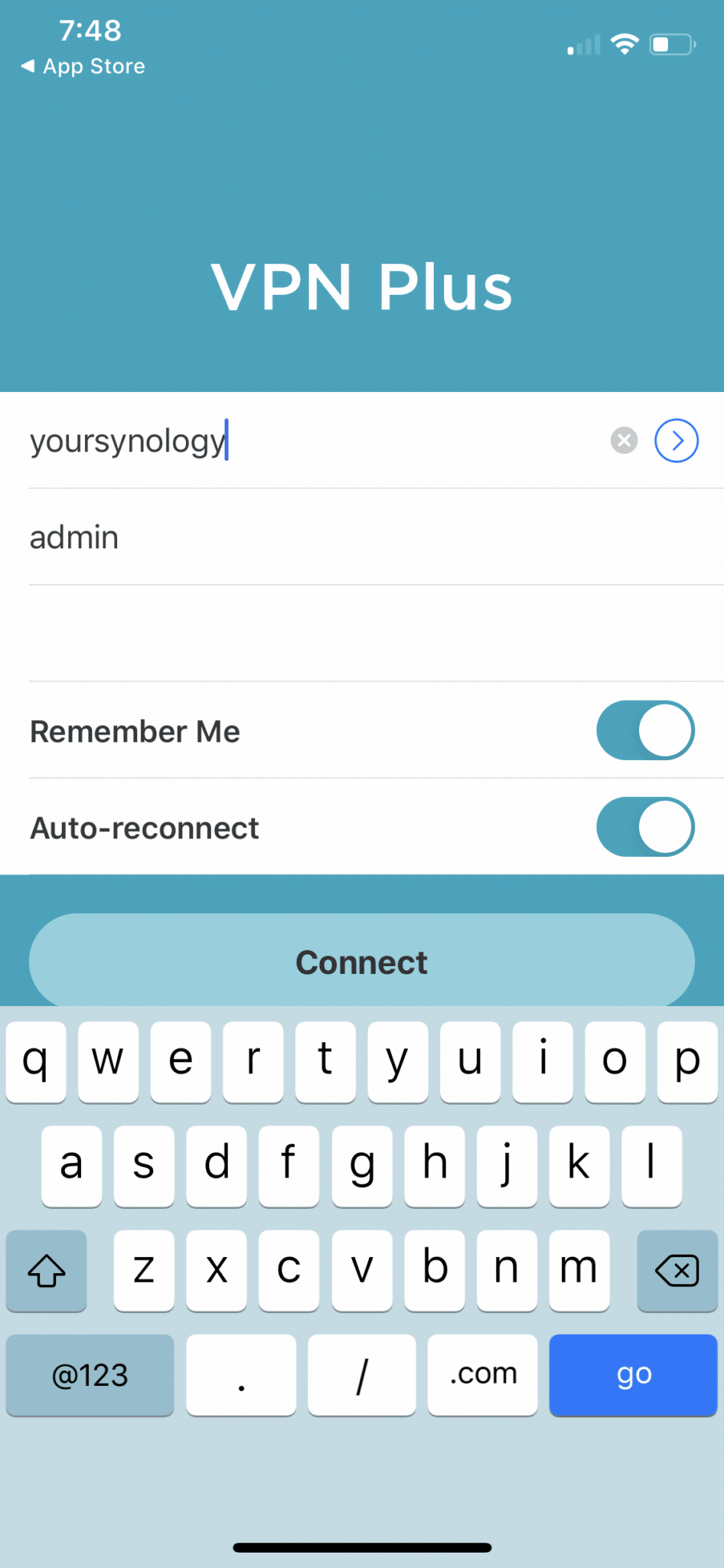Turn off Auto-reconnect
Screen dimensions: 724x1568
click(645, 827)
